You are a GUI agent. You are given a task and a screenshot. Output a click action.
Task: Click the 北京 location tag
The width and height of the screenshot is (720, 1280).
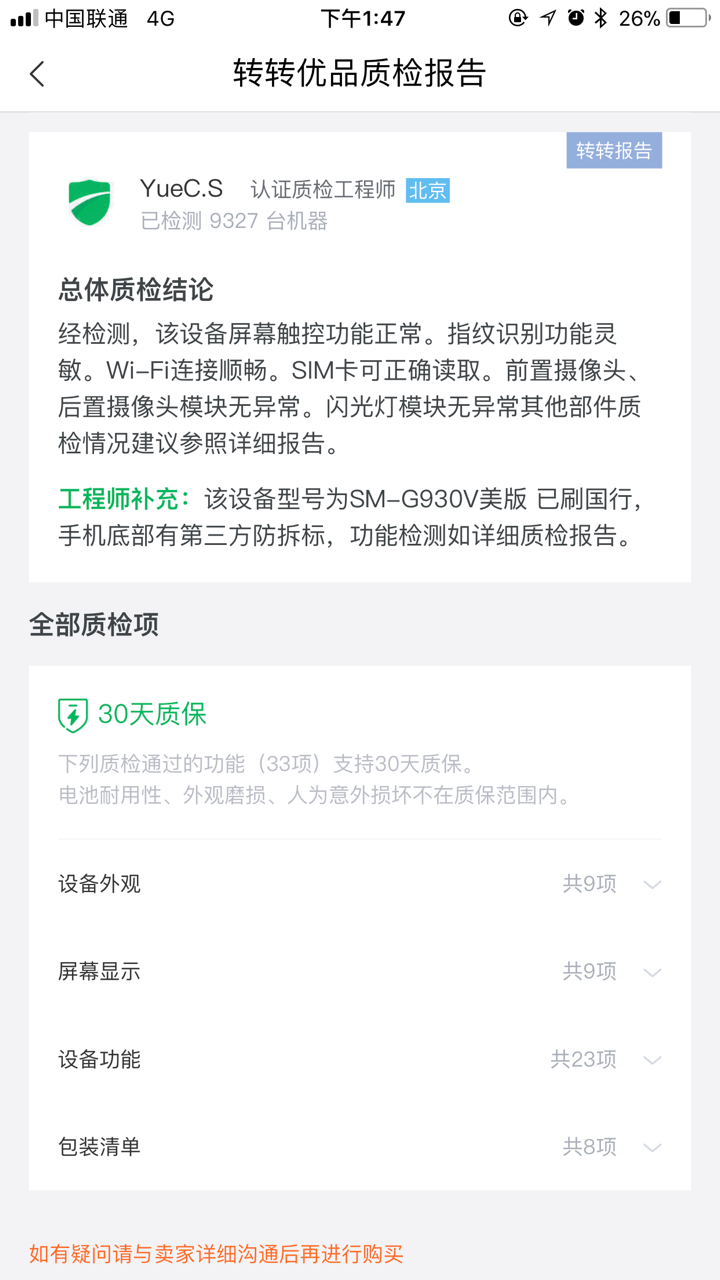click(428, 191)
